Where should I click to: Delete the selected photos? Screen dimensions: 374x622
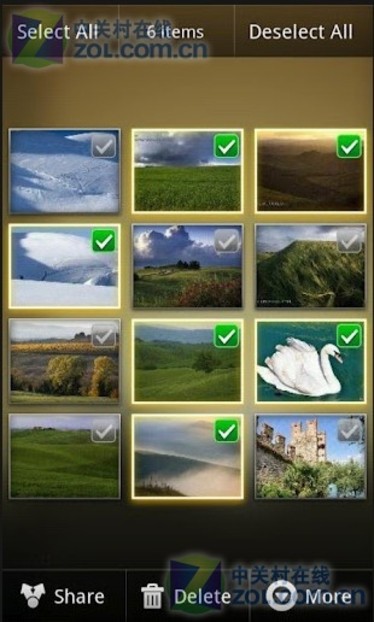(187, 596)
